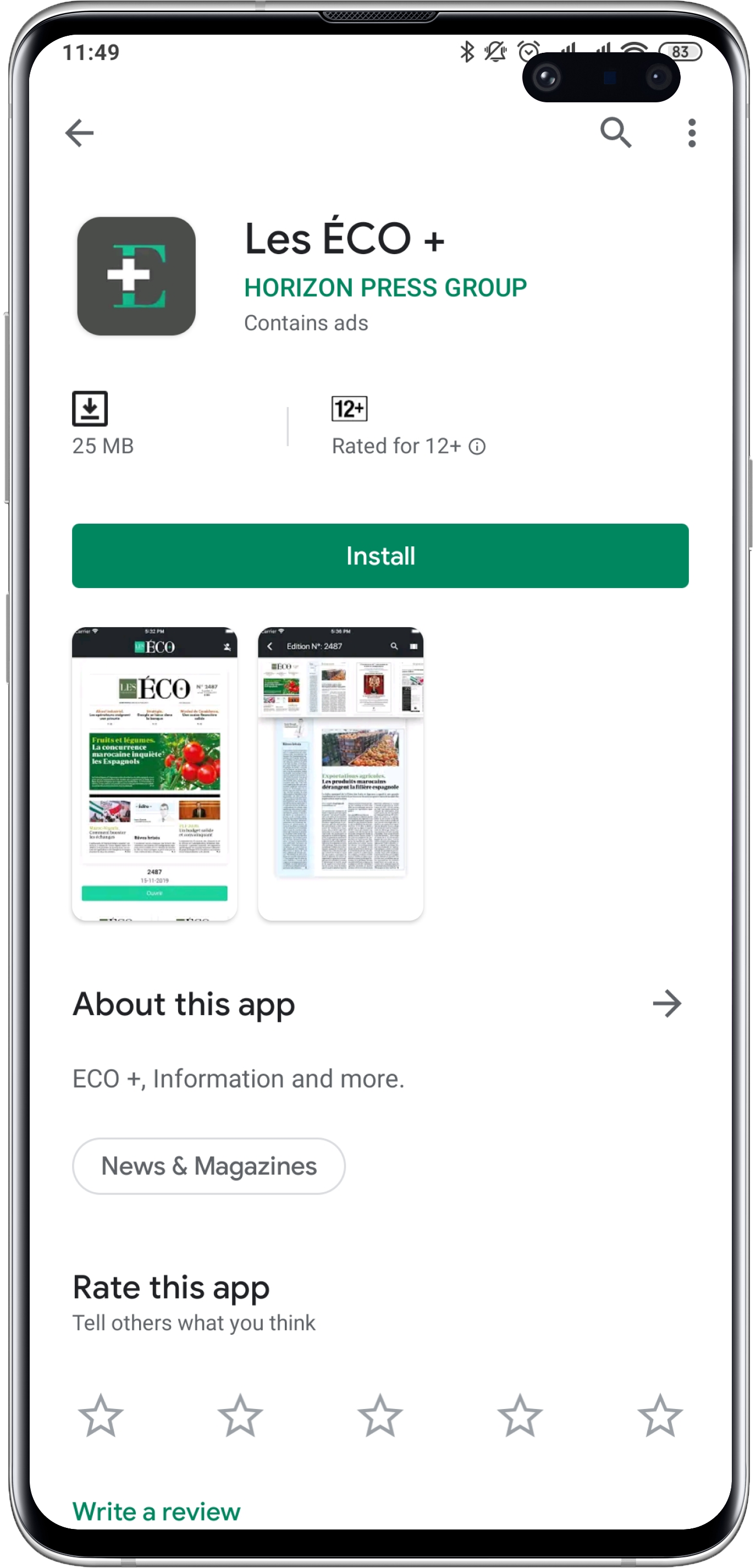Expand About this app arrow
This screenshot has width=756, height=1568.
666,1004
